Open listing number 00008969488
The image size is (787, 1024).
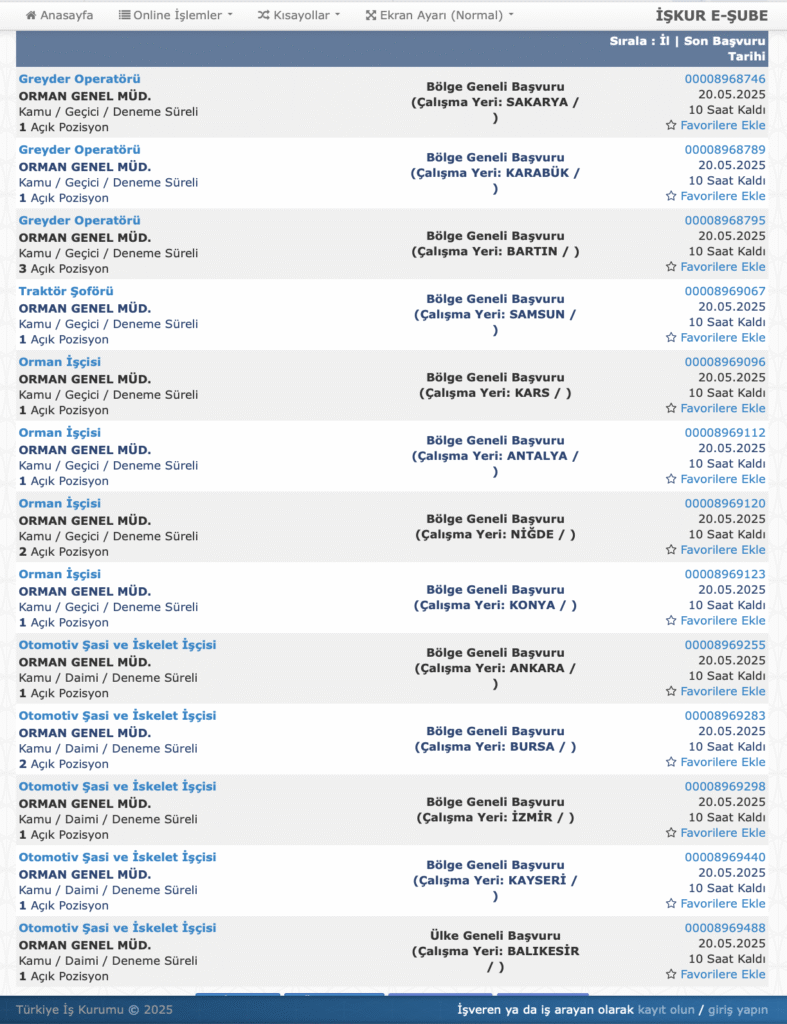(x=725, y=928)
